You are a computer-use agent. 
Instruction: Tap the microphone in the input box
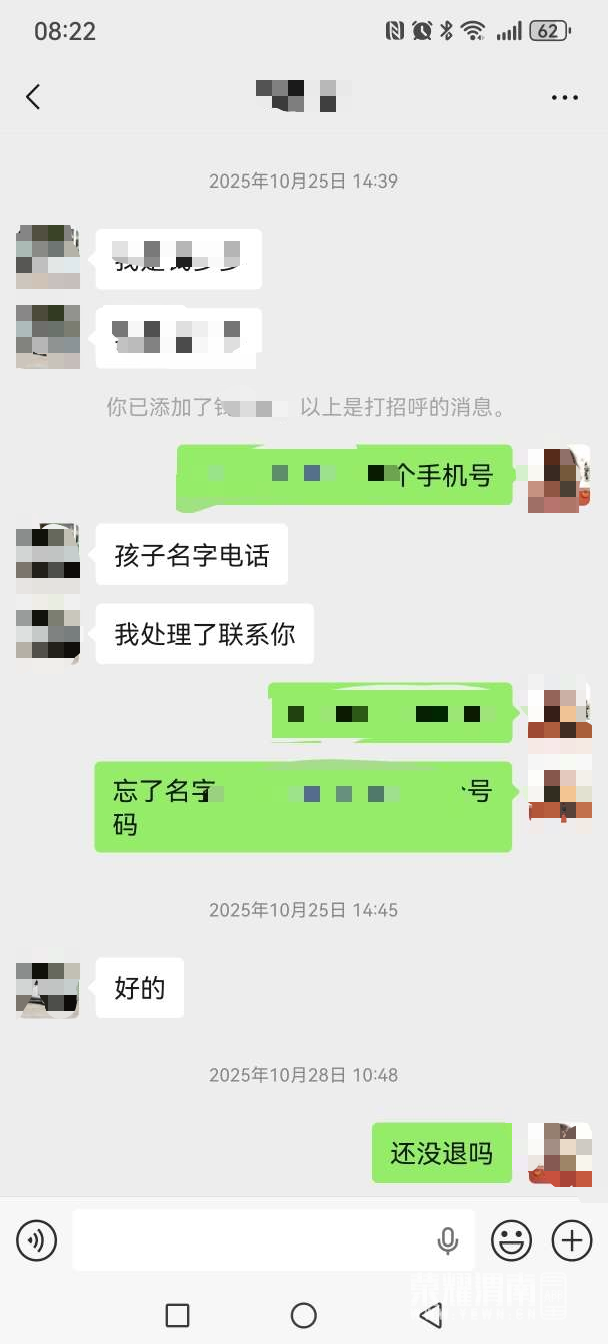pos(447,1241)
